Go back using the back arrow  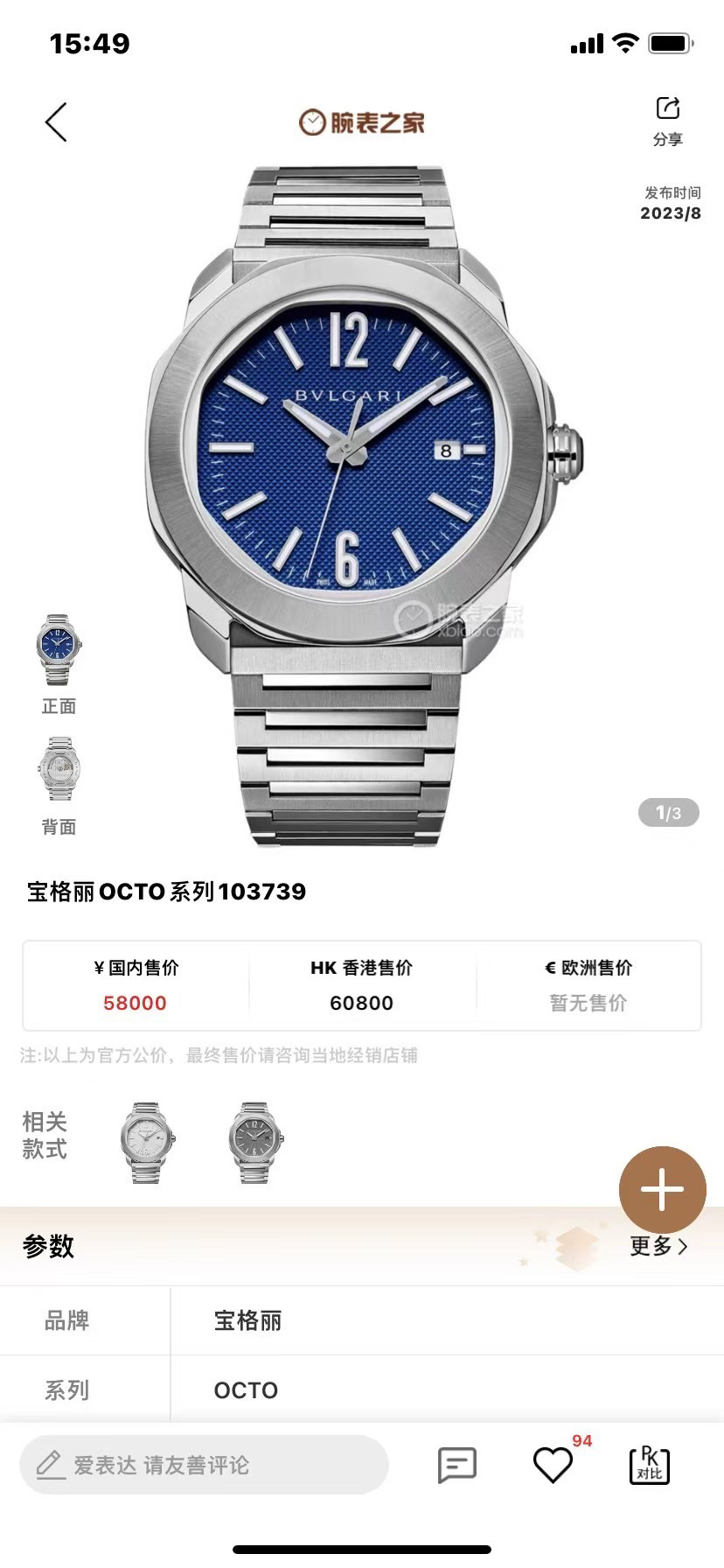(56, 122)
